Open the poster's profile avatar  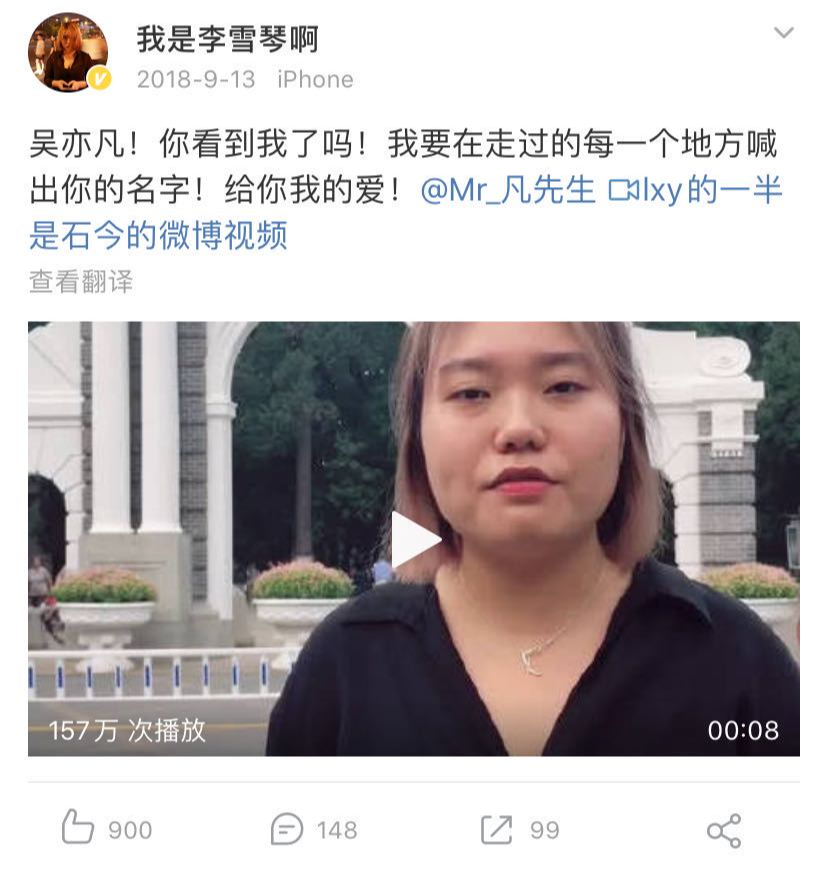coord(67,52)
